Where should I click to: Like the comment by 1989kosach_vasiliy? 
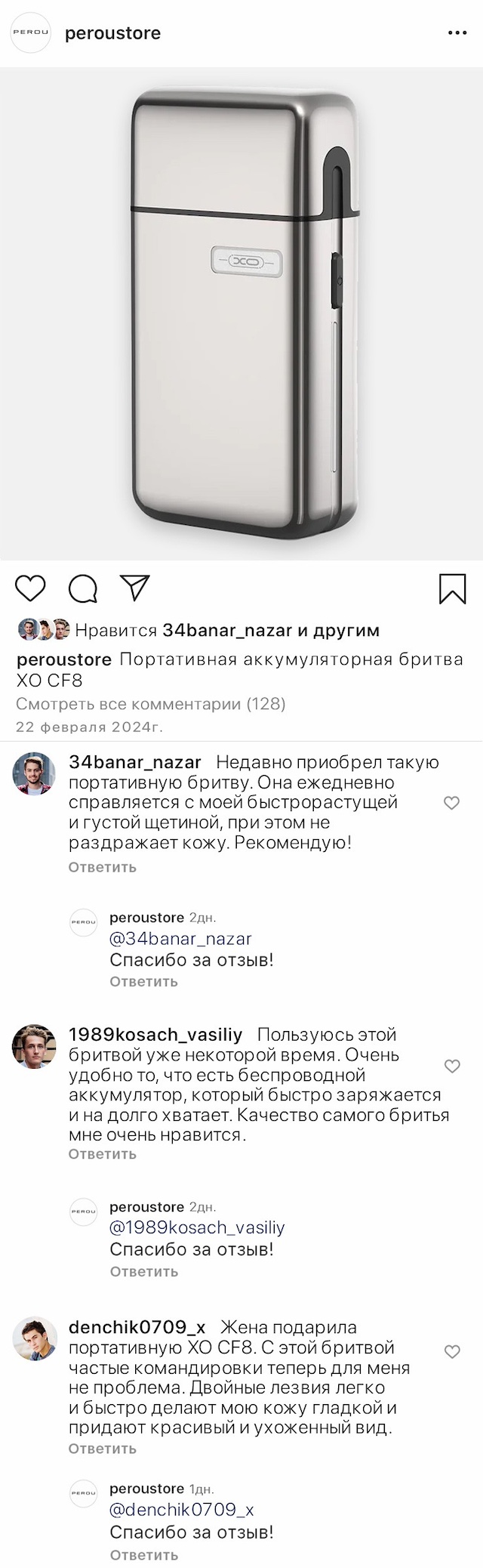(x=451, y=1066)
